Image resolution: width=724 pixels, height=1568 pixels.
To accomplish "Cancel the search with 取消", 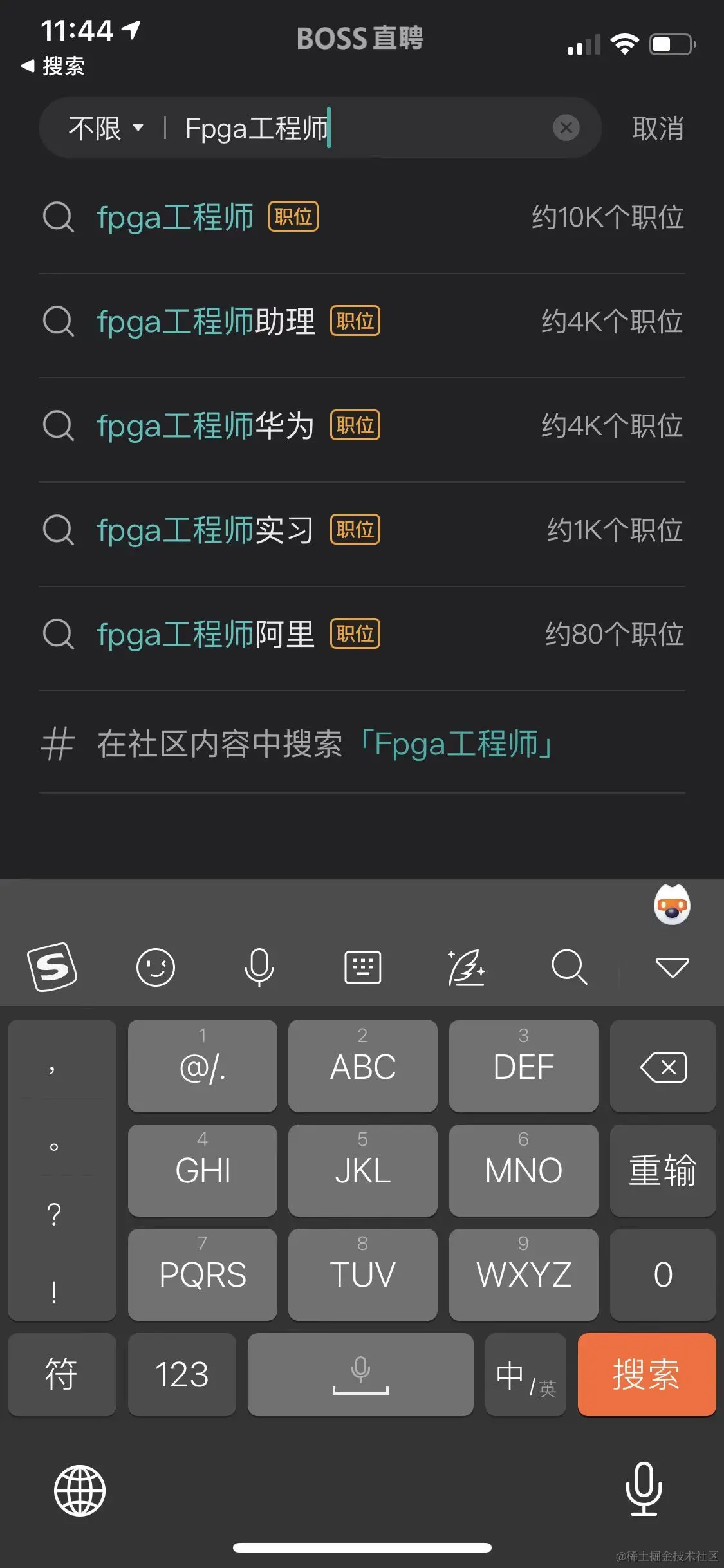I will 657,128.
